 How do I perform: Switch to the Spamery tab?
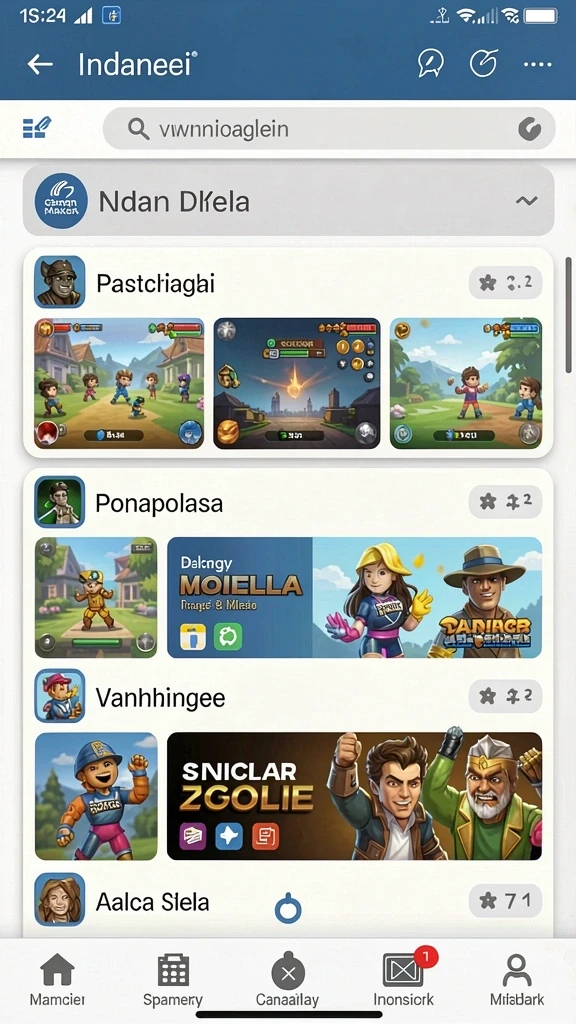coord(173,980)
